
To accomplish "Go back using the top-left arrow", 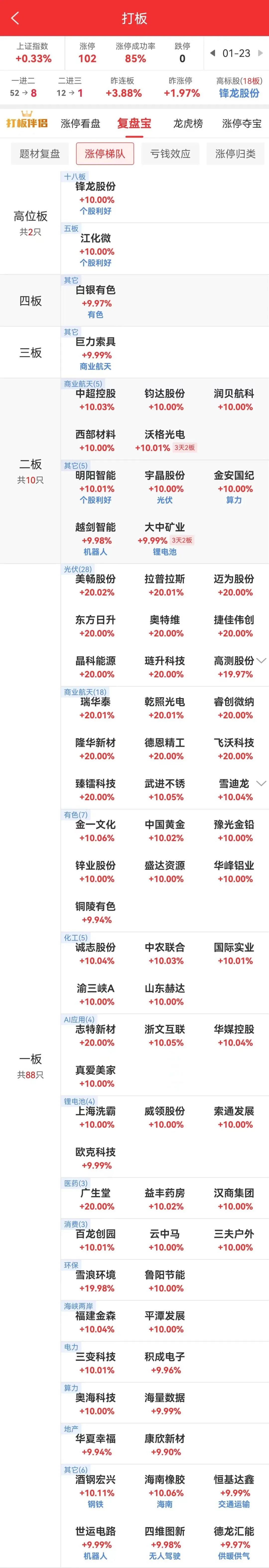I will point(15,18).
